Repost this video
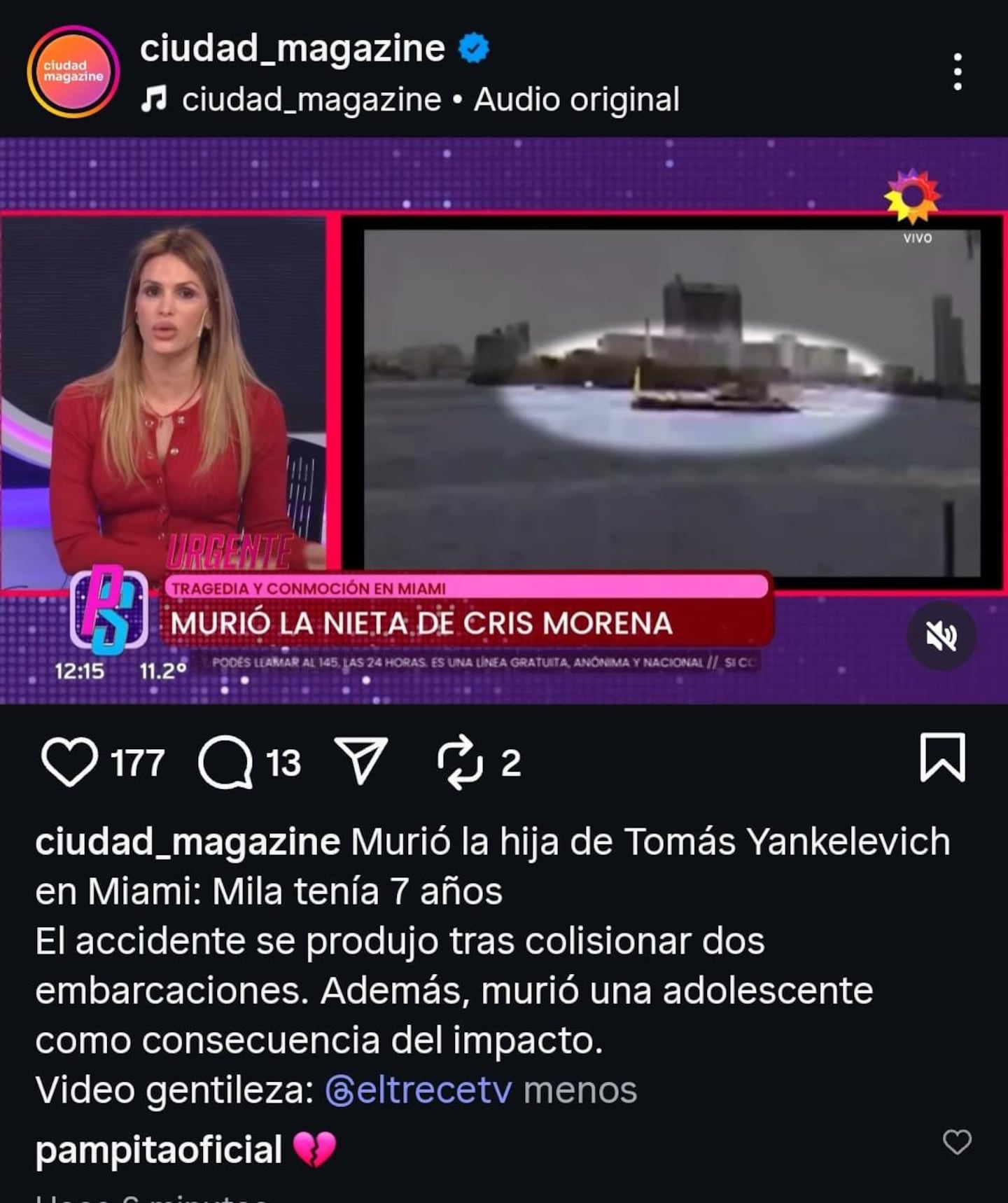Image resolution: width=1008 pixels, height=1203 pixels. click(460, 762)
